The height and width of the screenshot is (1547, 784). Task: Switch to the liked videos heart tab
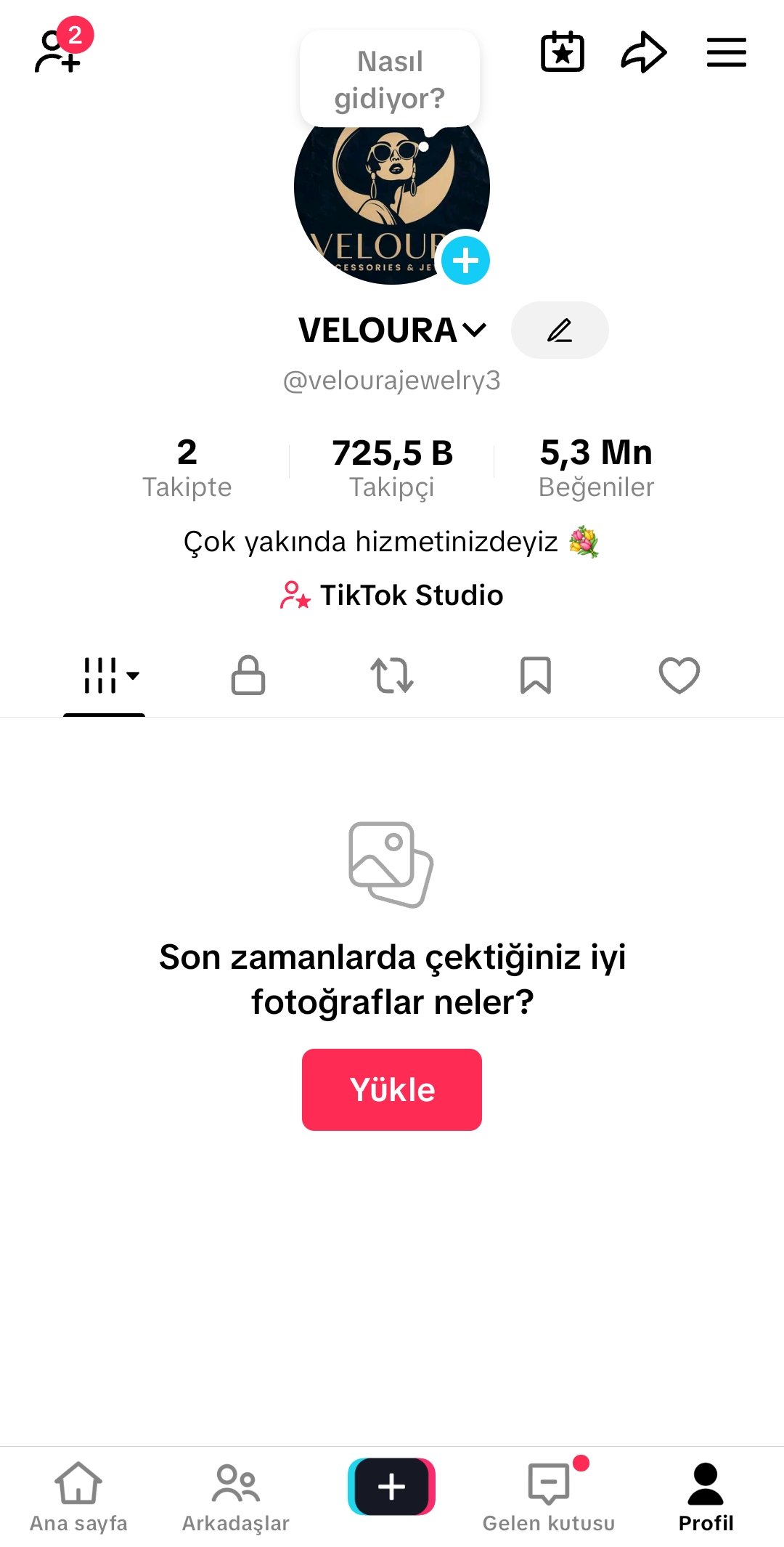pos(679,675)
